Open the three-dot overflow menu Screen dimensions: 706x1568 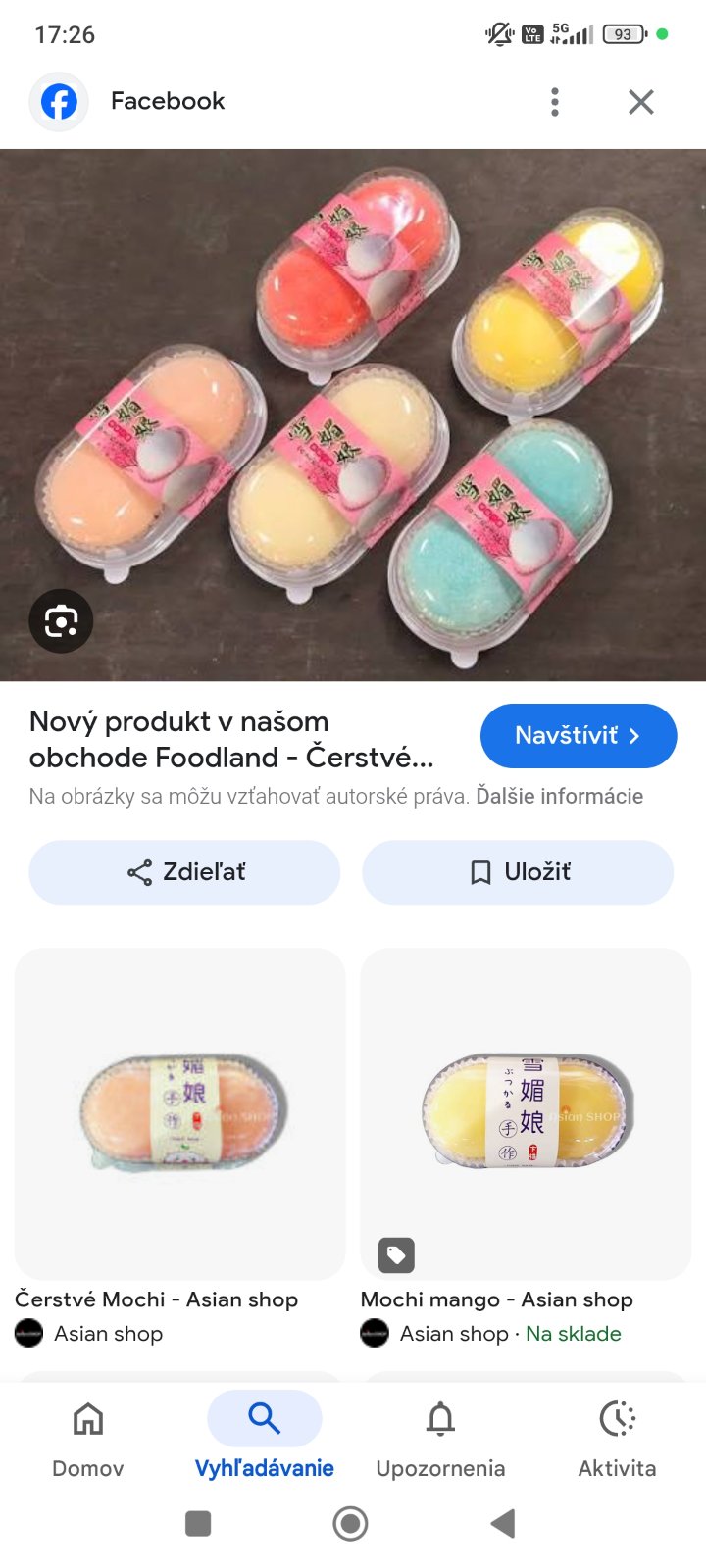click(555, 102)
